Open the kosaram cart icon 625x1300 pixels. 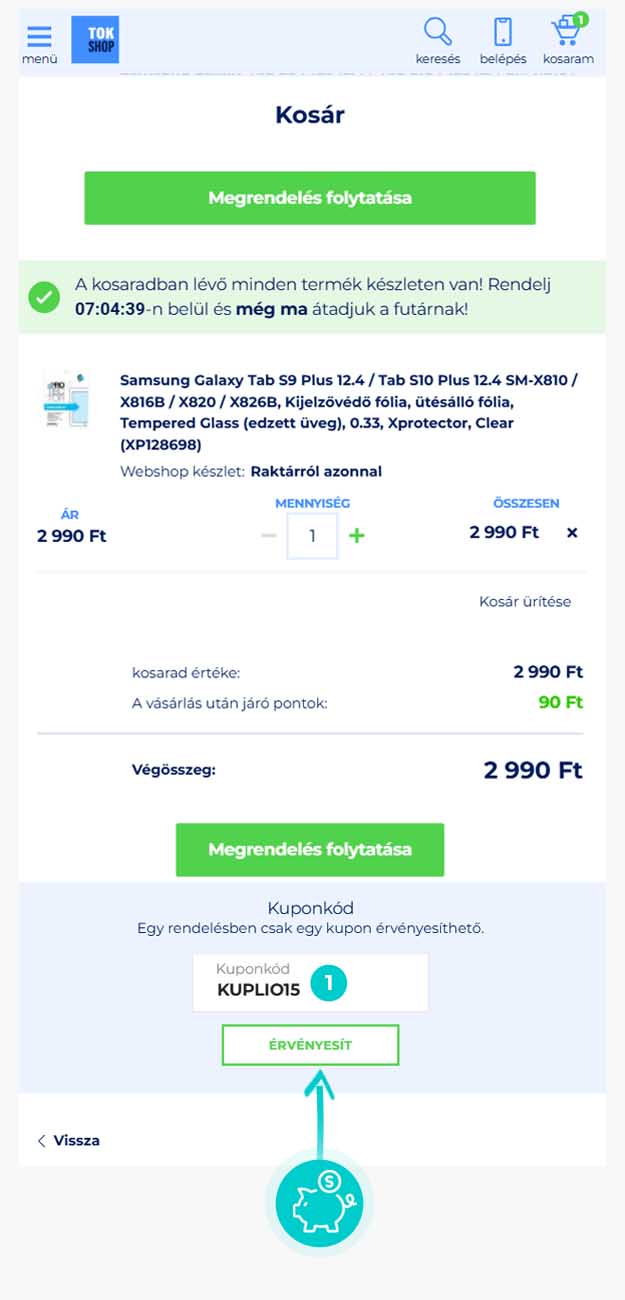569,40
